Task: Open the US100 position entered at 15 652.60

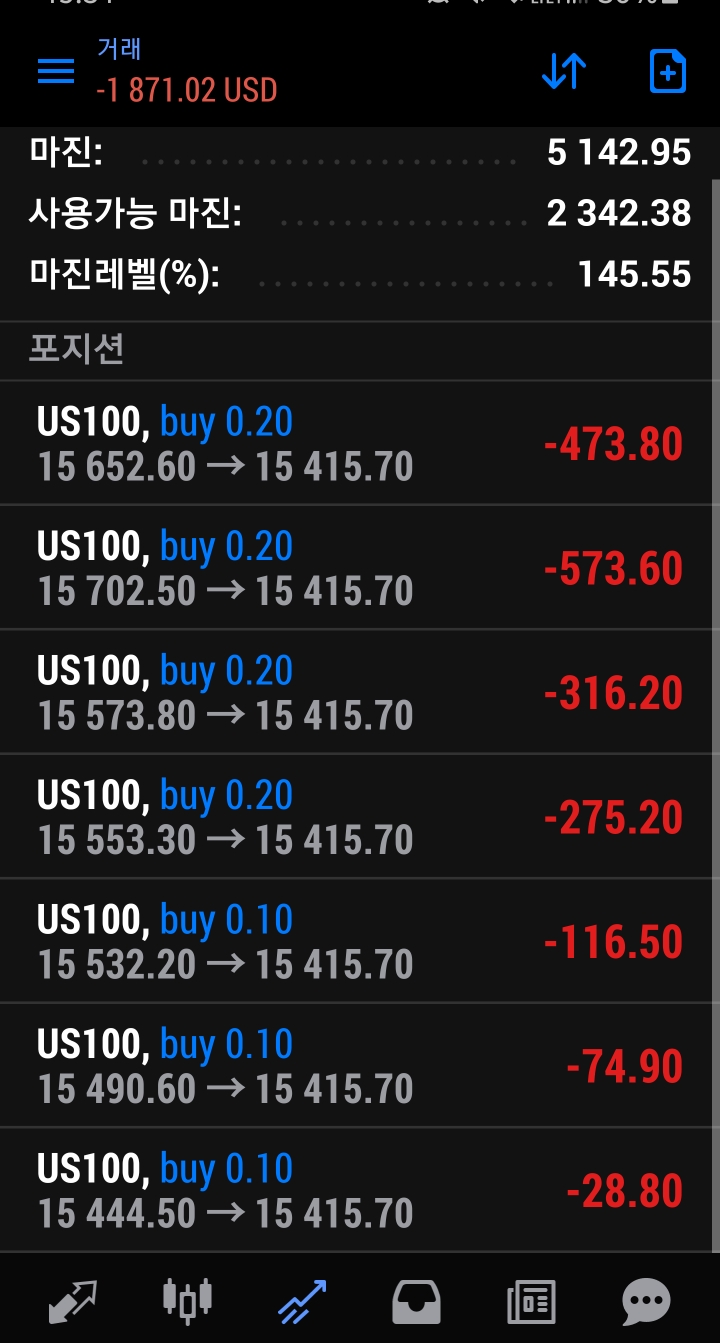Action: pyautogui.click(x=360, y=443)
